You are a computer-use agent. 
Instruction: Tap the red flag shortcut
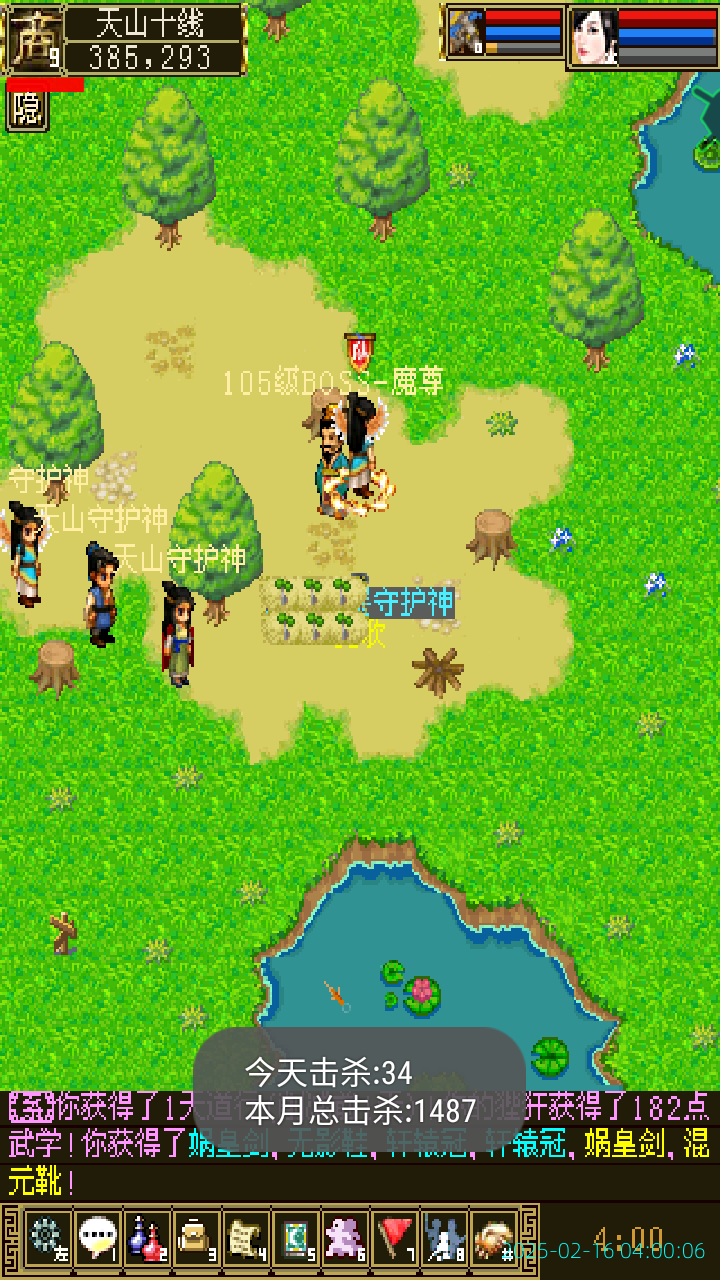coord(396,1238)
